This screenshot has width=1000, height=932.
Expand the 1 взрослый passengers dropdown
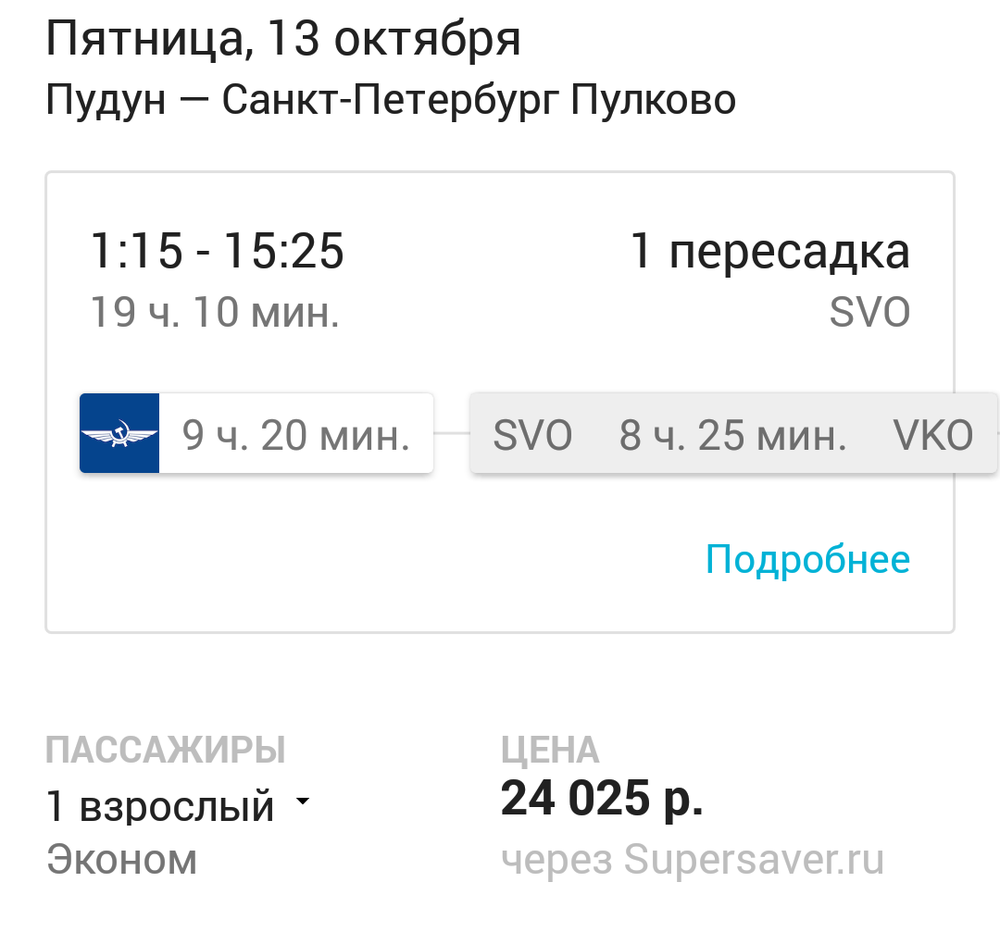[180, 806]
